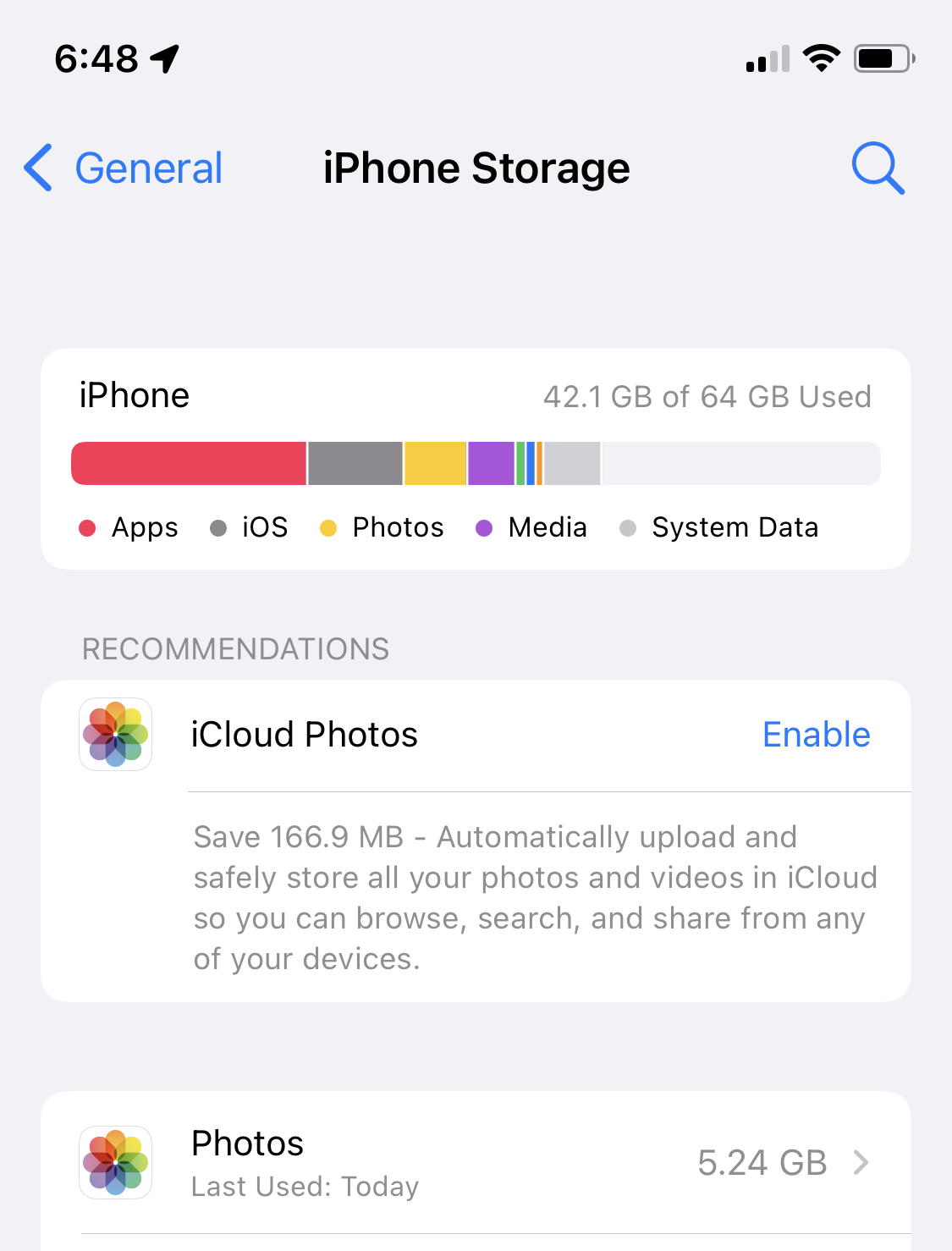
Task: Tap the back chevron next to General
Action: click(37, 168)
